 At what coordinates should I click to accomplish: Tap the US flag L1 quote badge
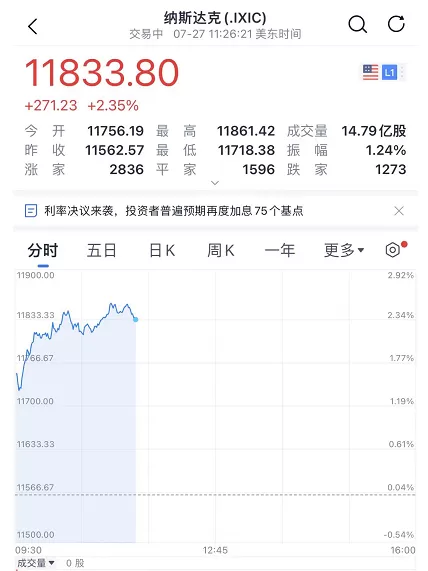384,72
